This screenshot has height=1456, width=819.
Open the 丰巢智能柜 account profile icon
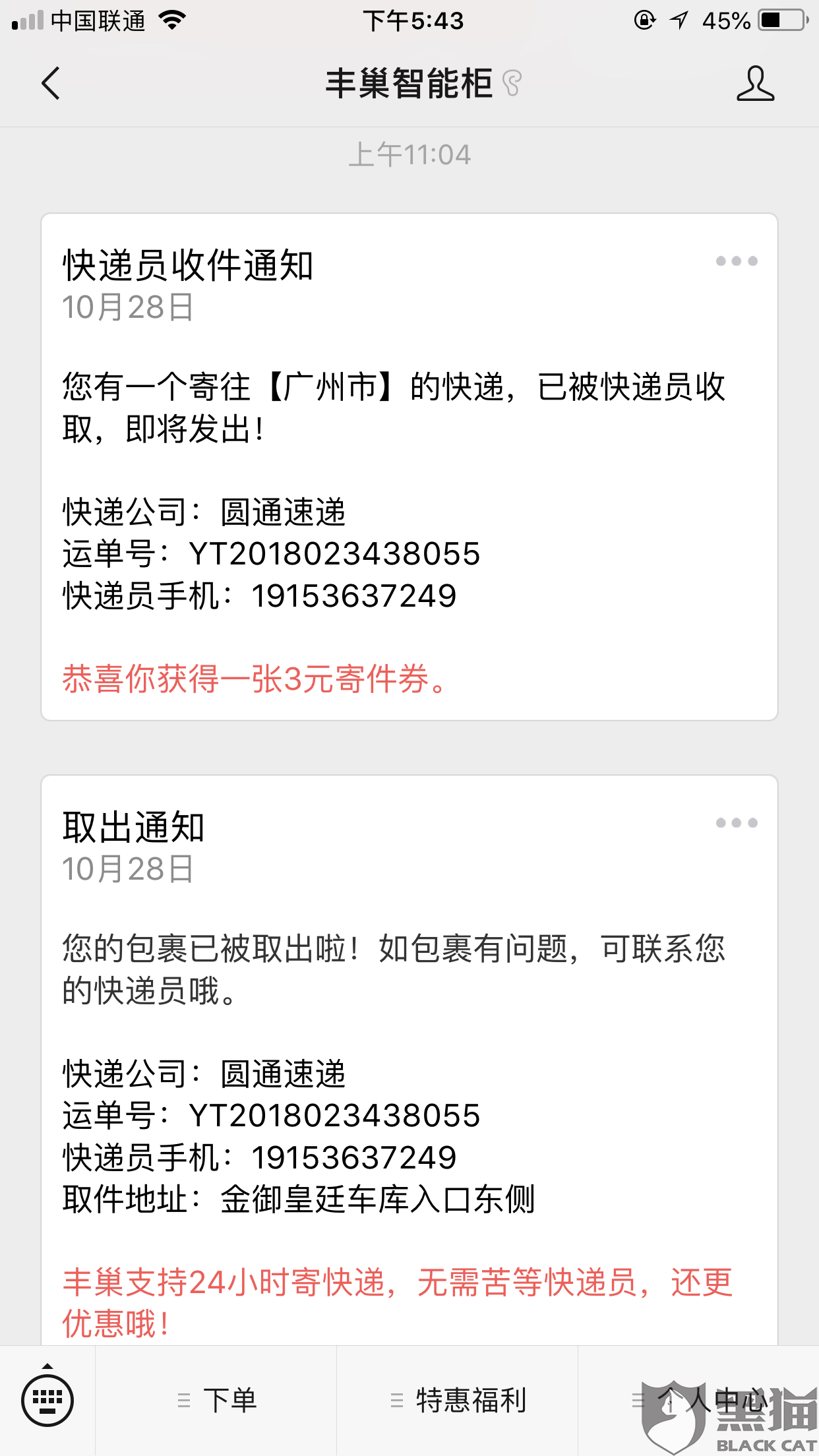755,84
